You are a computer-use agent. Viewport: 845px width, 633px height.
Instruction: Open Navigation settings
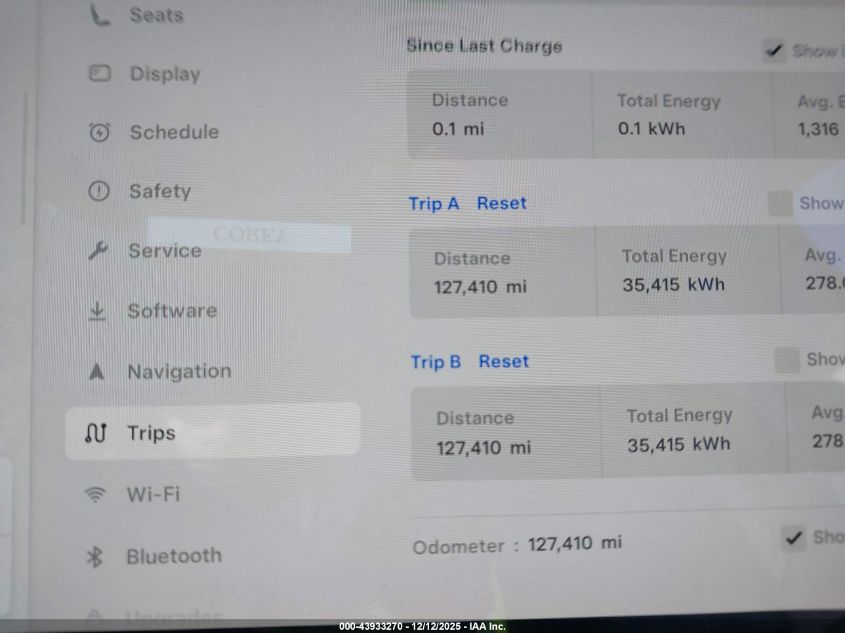tap(177, 372)
